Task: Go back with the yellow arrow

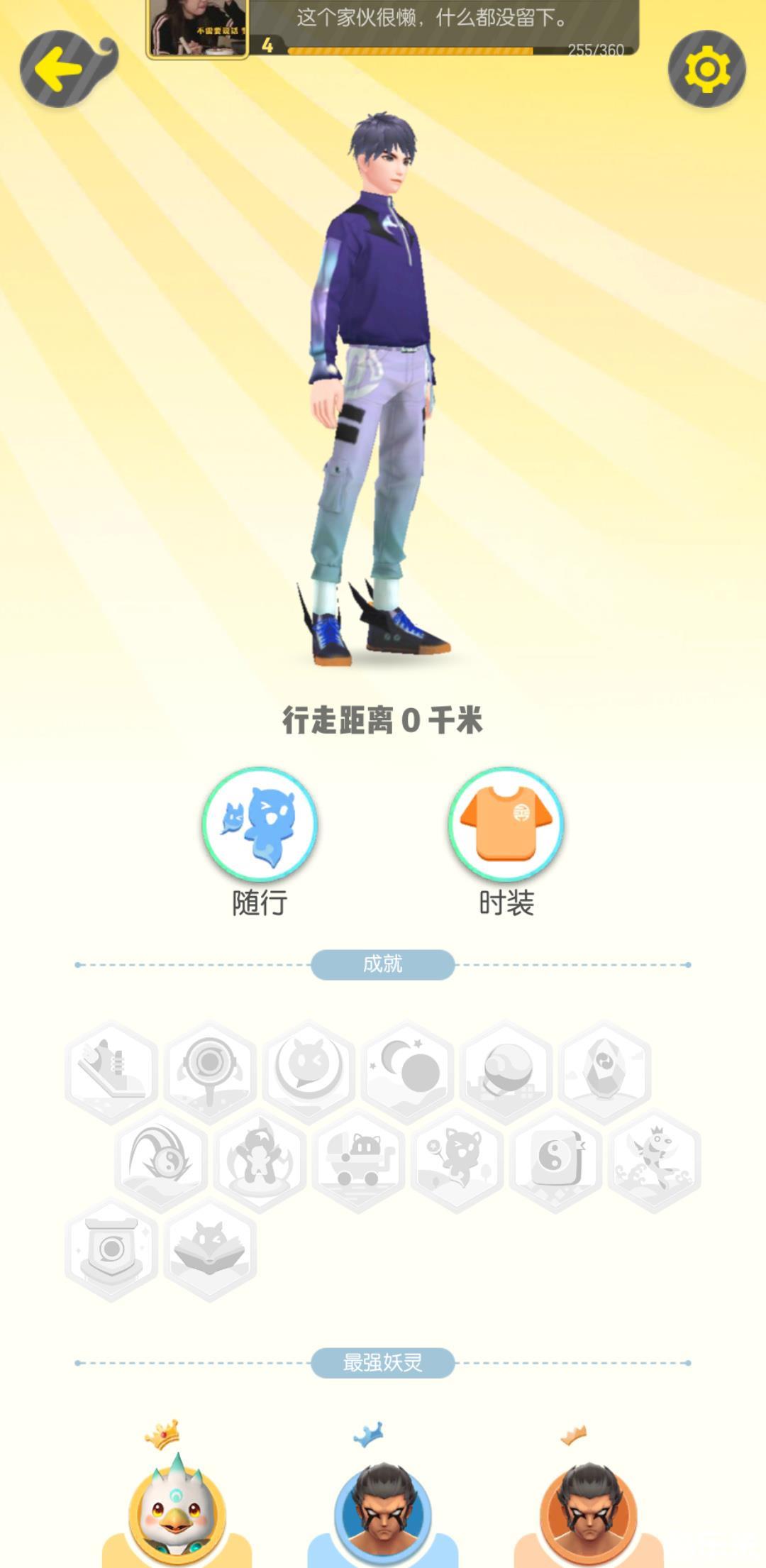Action: [x=61, y=70]
